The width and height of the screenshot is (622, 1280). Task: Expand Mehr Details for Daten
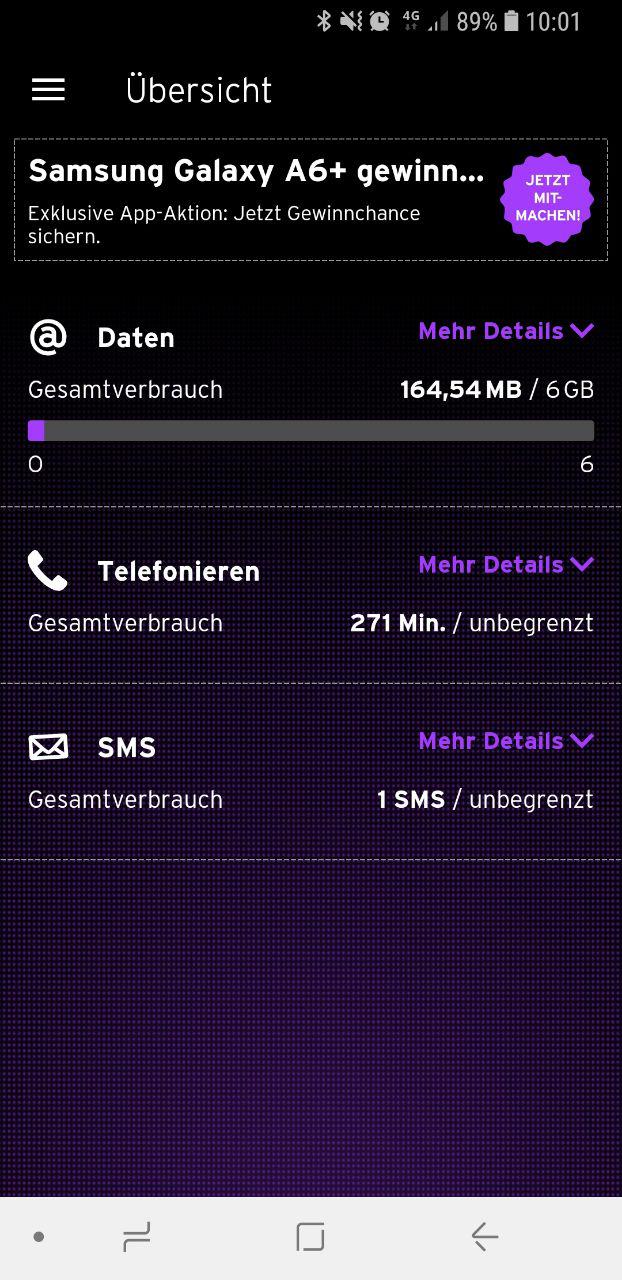tap(506, 331)
